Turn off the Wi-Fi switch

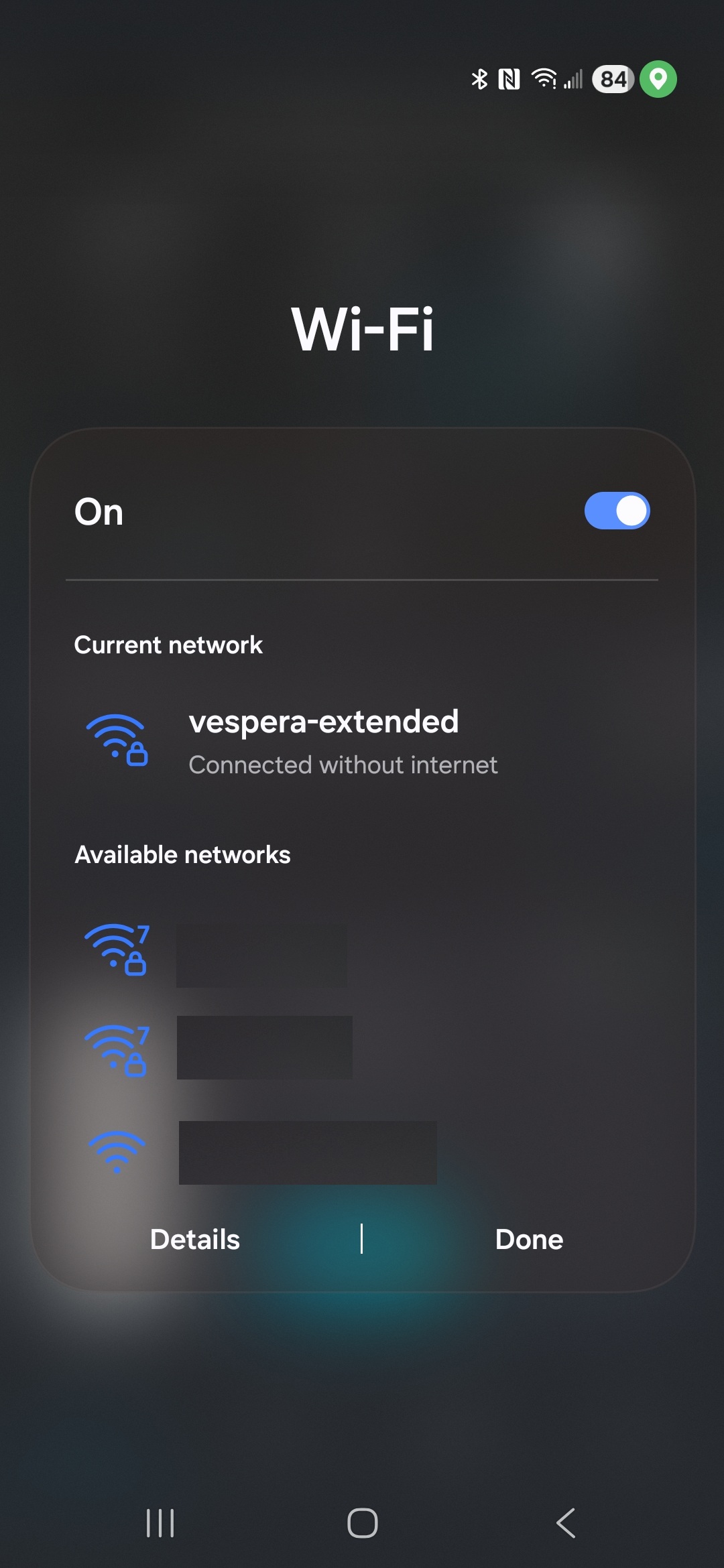617,511
